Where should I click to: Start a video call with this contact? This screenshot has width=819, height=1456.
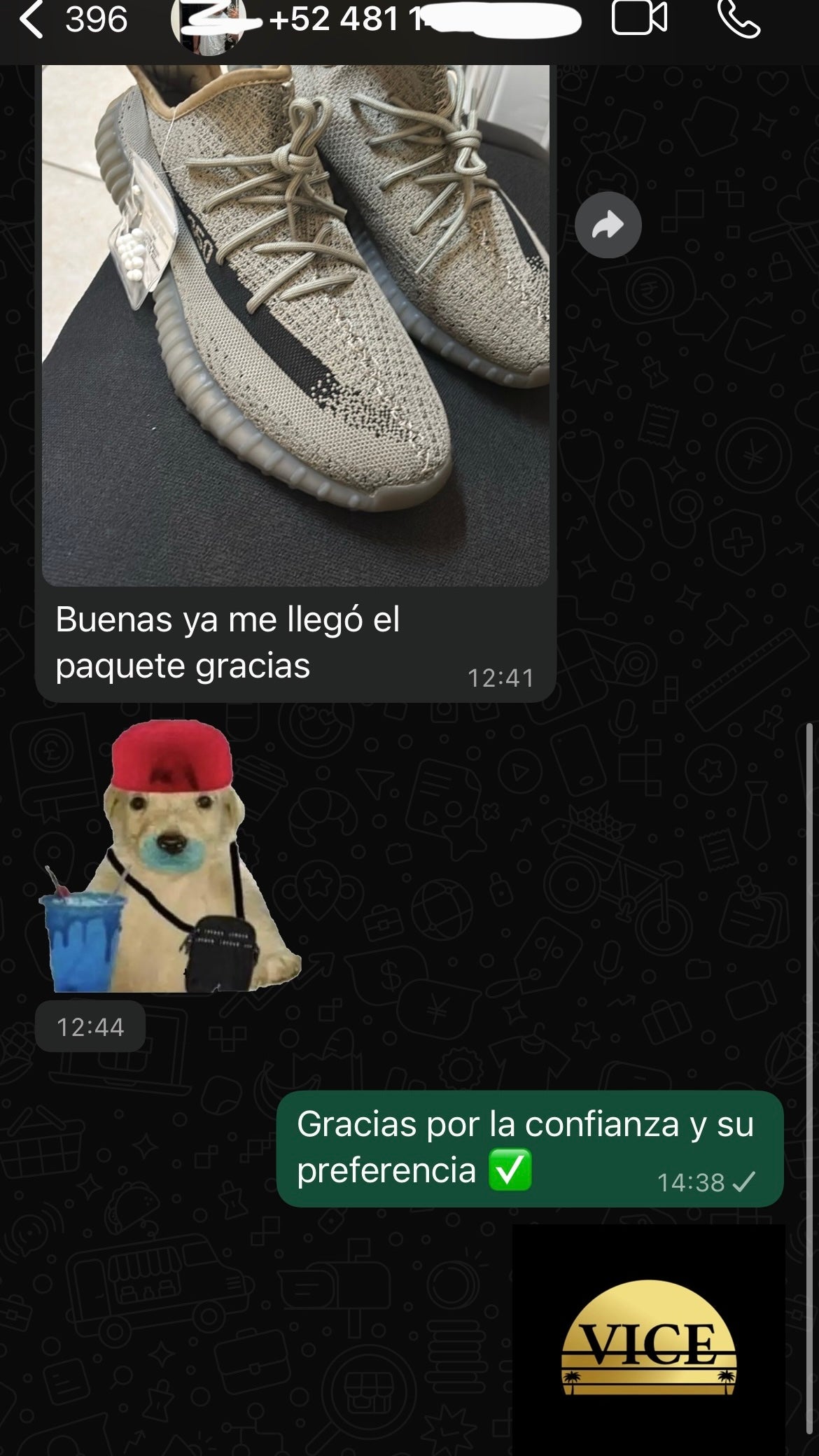(639, 19)
